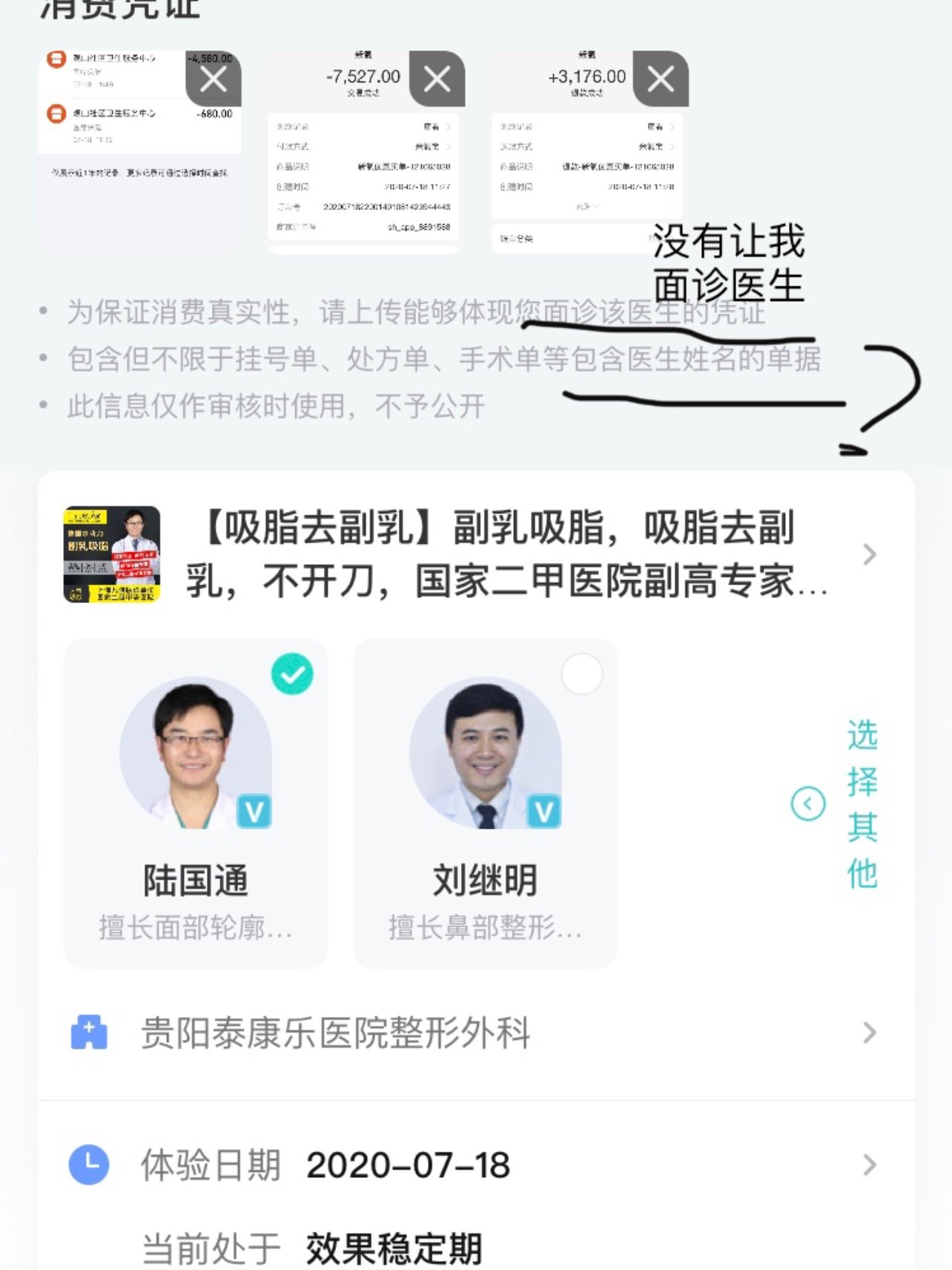Delete the +3,176.00 refund image
This screenshot has height=1270, width=952.
click(x=661, y=79)
